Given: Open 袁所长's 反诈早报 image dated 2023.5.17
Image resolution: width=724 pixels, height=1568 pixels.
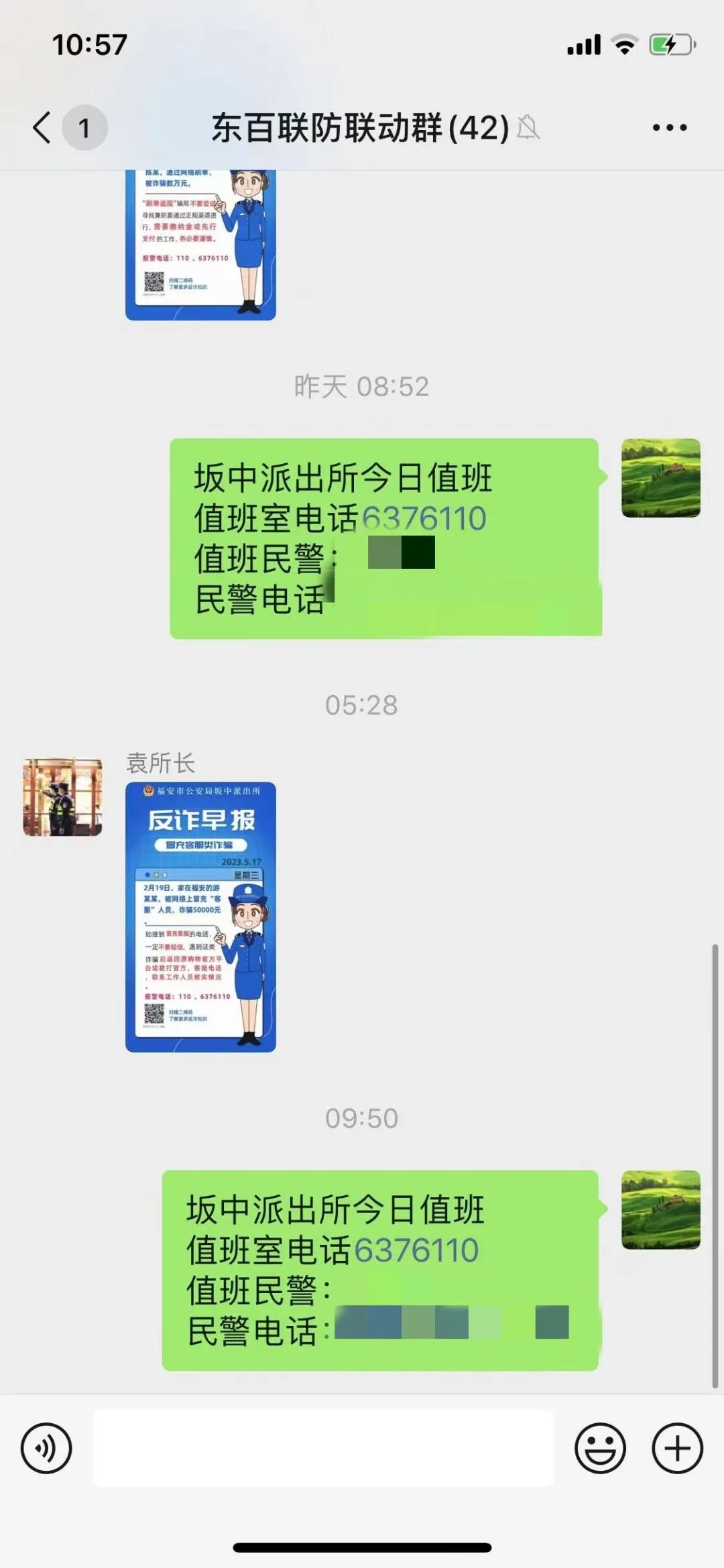Looking at the screenshot, I should point(200,916).
